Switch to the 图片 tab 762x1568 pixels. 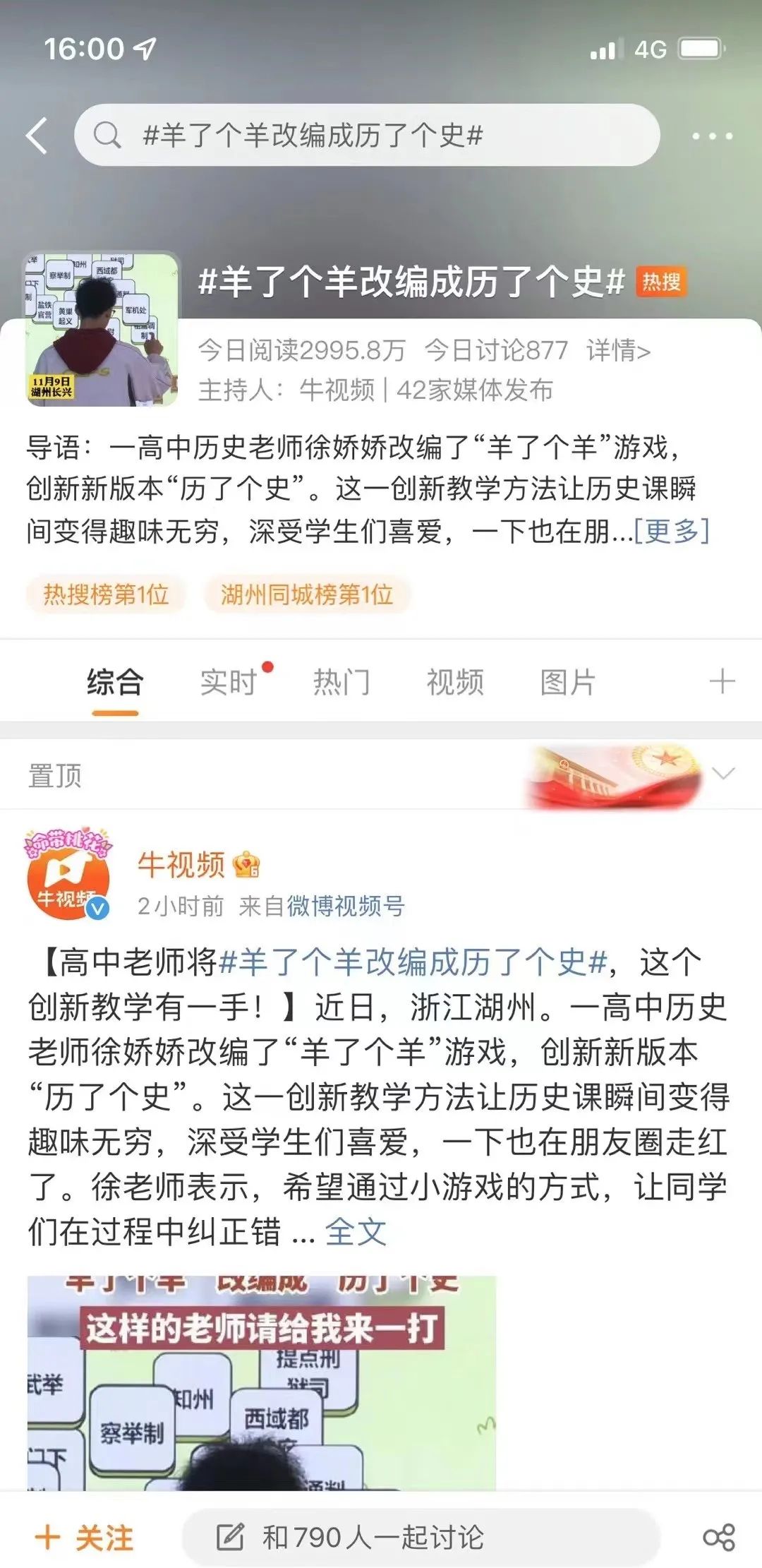click(568, 682)
